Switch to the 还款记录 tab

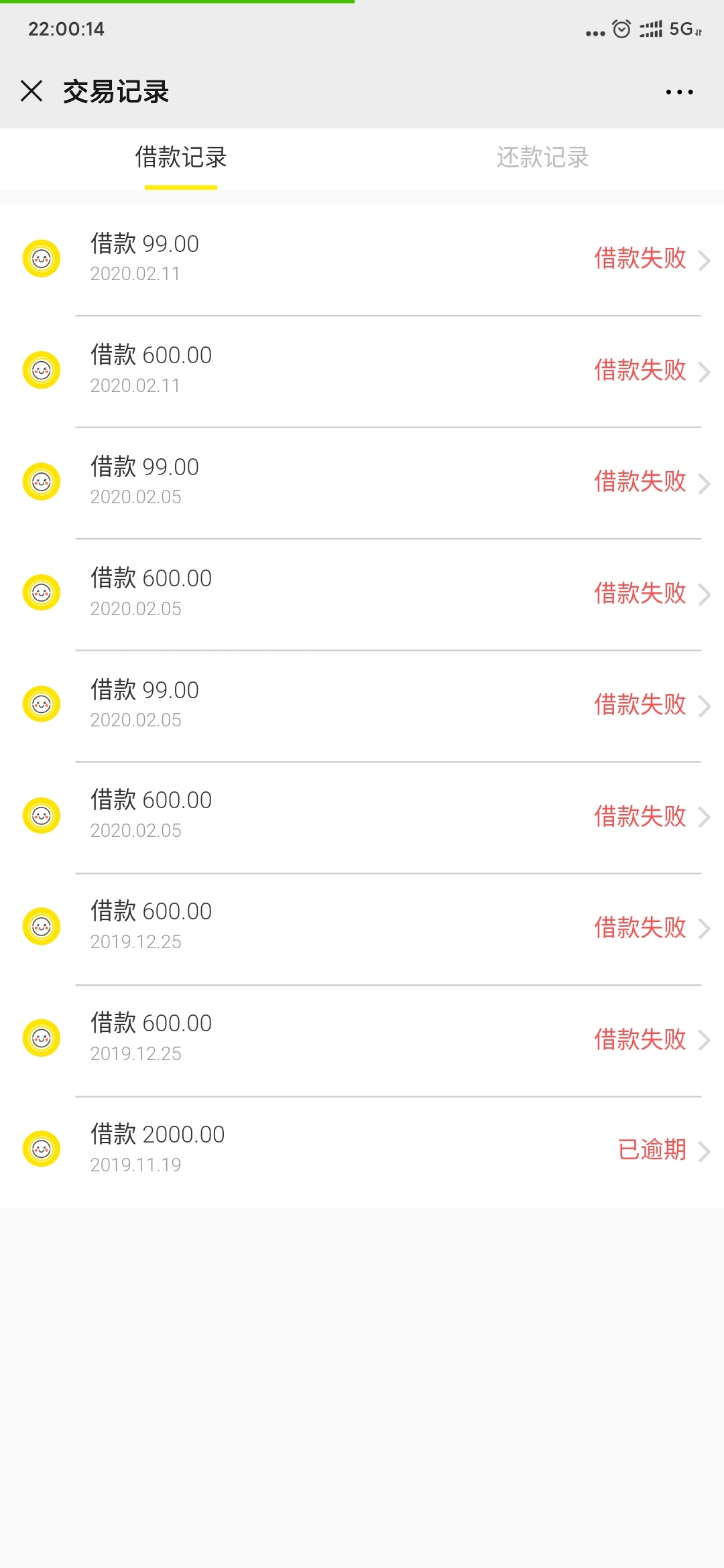point(542,158)
